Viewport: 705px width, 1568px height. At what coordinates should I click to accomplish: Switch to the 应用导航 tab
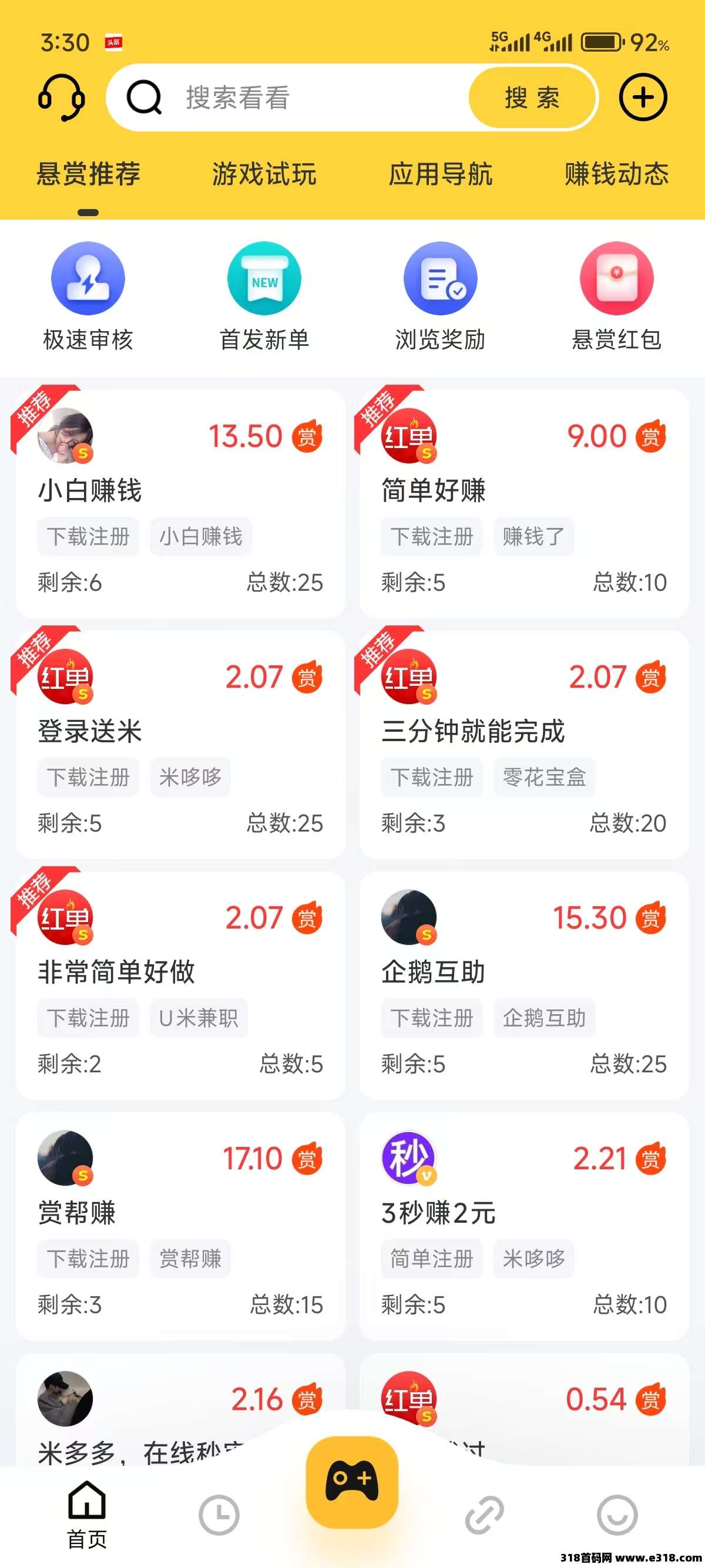(x=440, y=174)
